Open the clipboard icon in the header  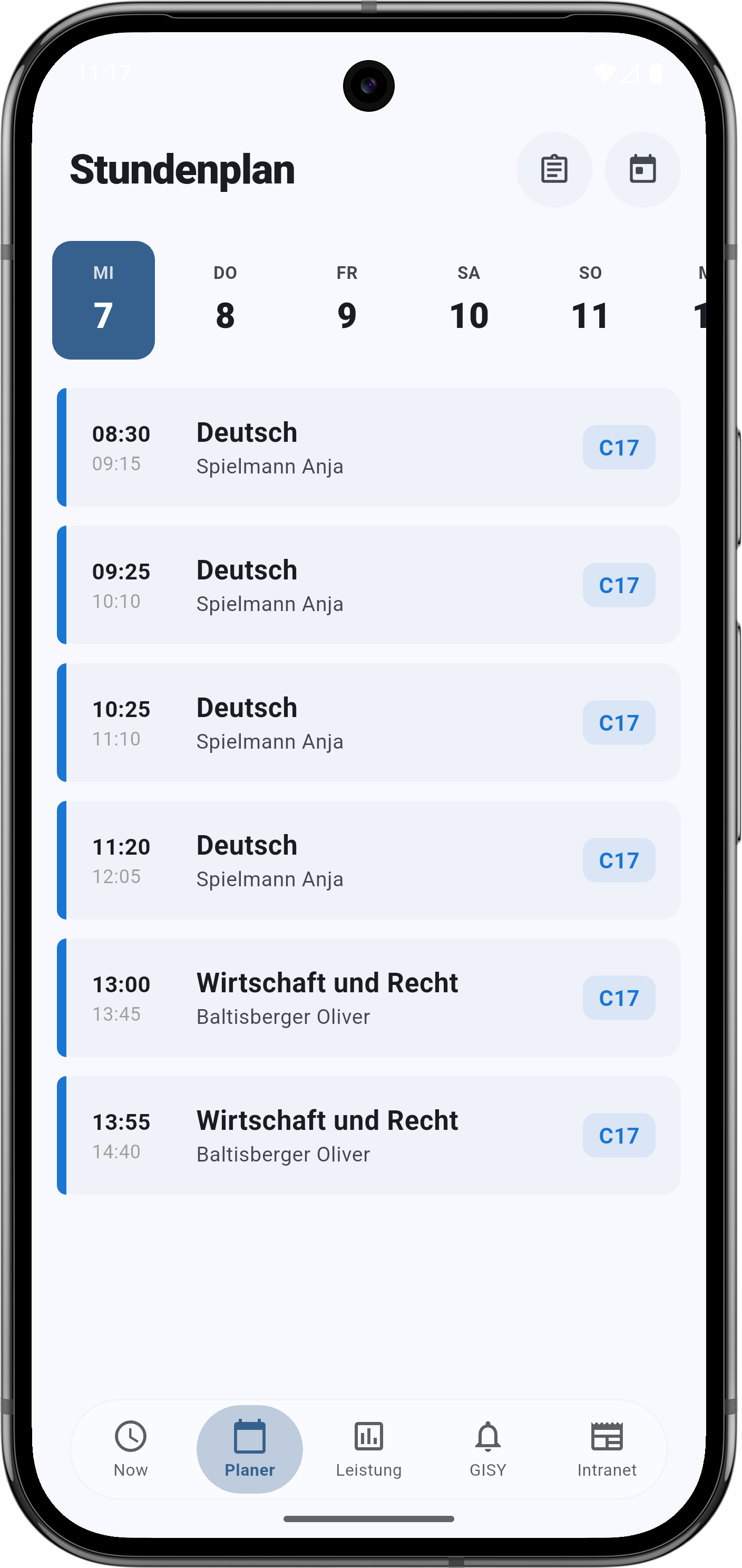(x=553, y=170)
